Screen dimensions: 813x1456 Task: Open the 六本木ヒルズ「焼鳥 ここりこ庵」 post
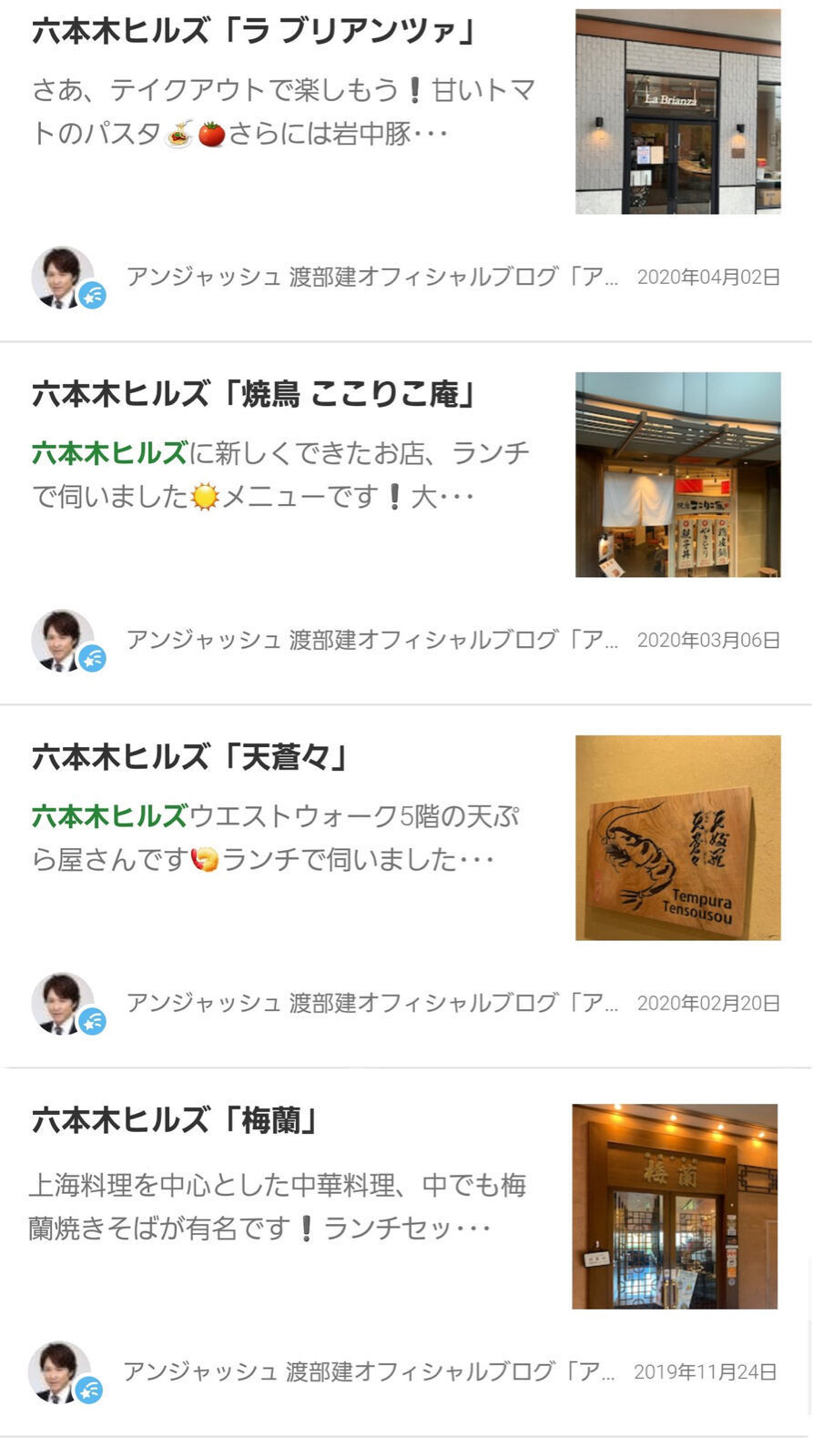click(x=255, y=394)
